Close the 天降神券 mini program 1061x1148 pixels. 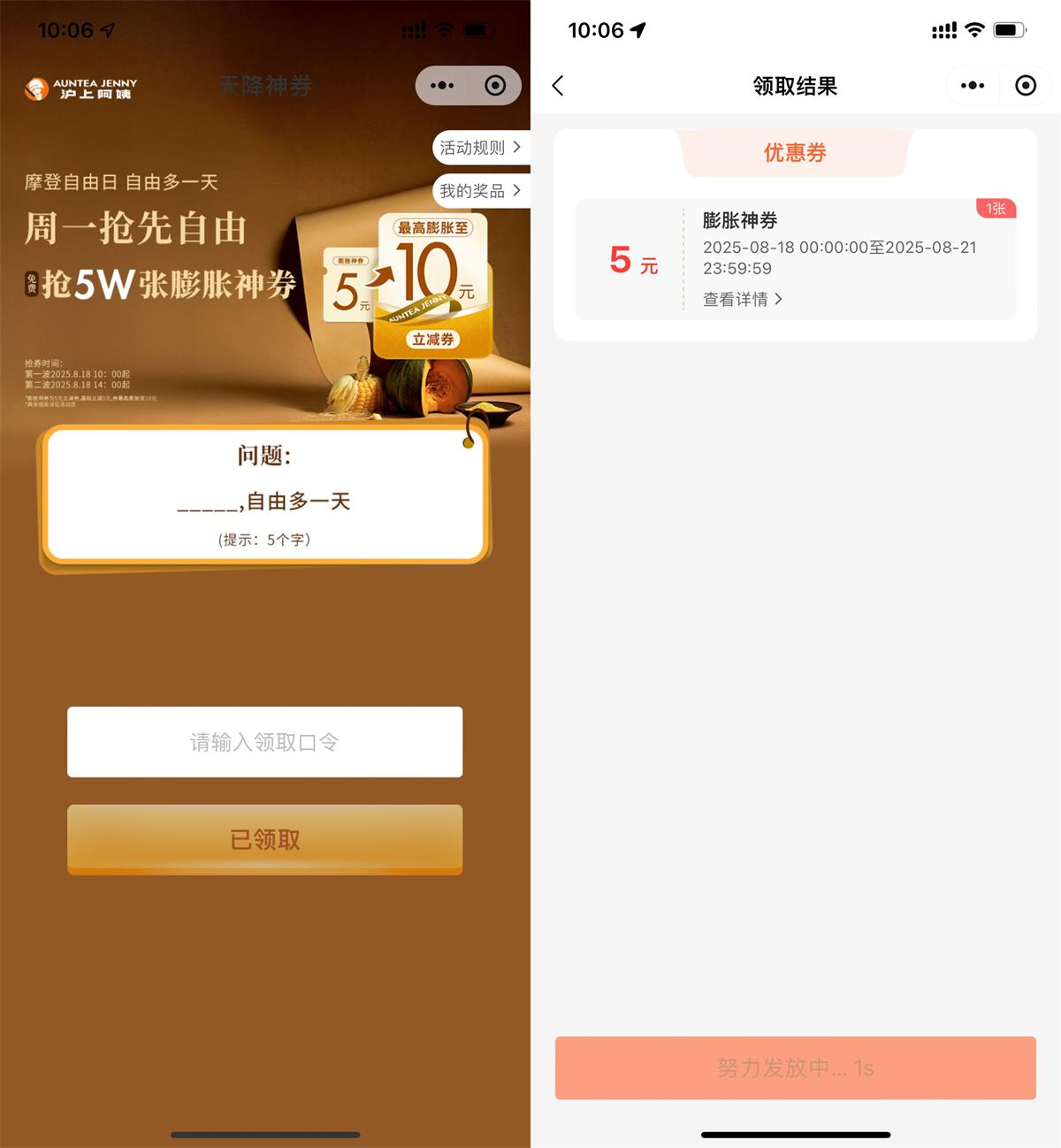pos(495,86)
